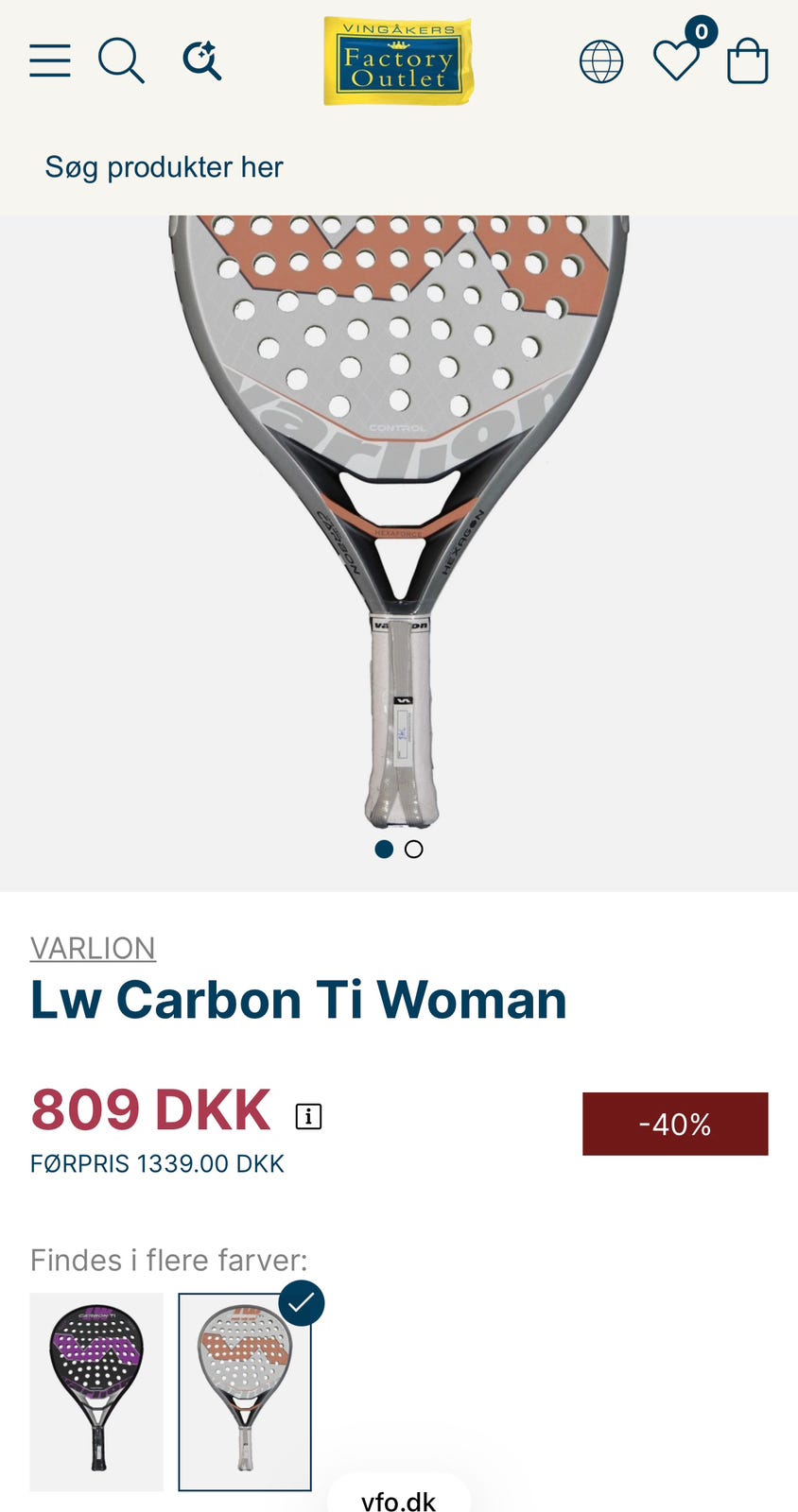Select the grey and orange racket color
The width and height of the screenshot is (798, 1512).
(x=245, y=1392)
